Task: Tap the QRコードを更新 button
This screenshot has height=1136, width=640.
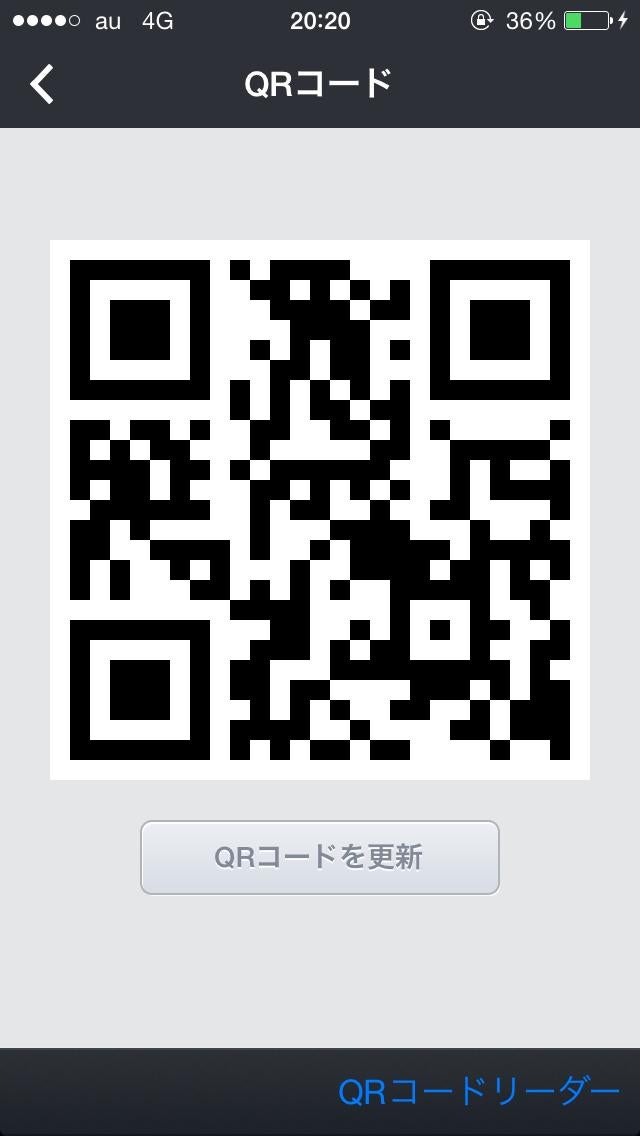Action: tap(320, 857)
